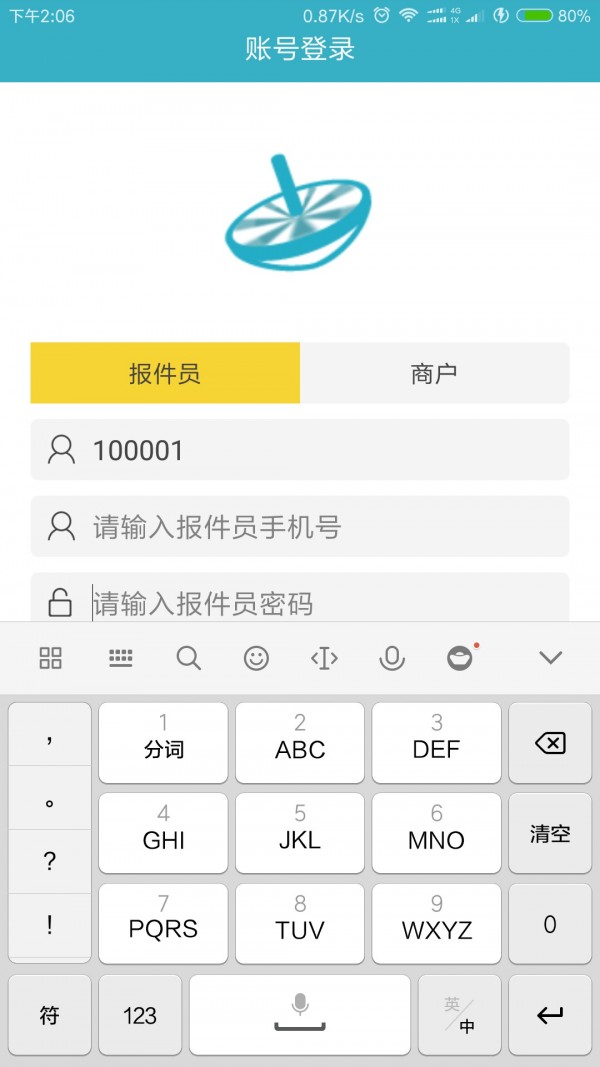Start voice input with the microphone icon

click(392, 657)
